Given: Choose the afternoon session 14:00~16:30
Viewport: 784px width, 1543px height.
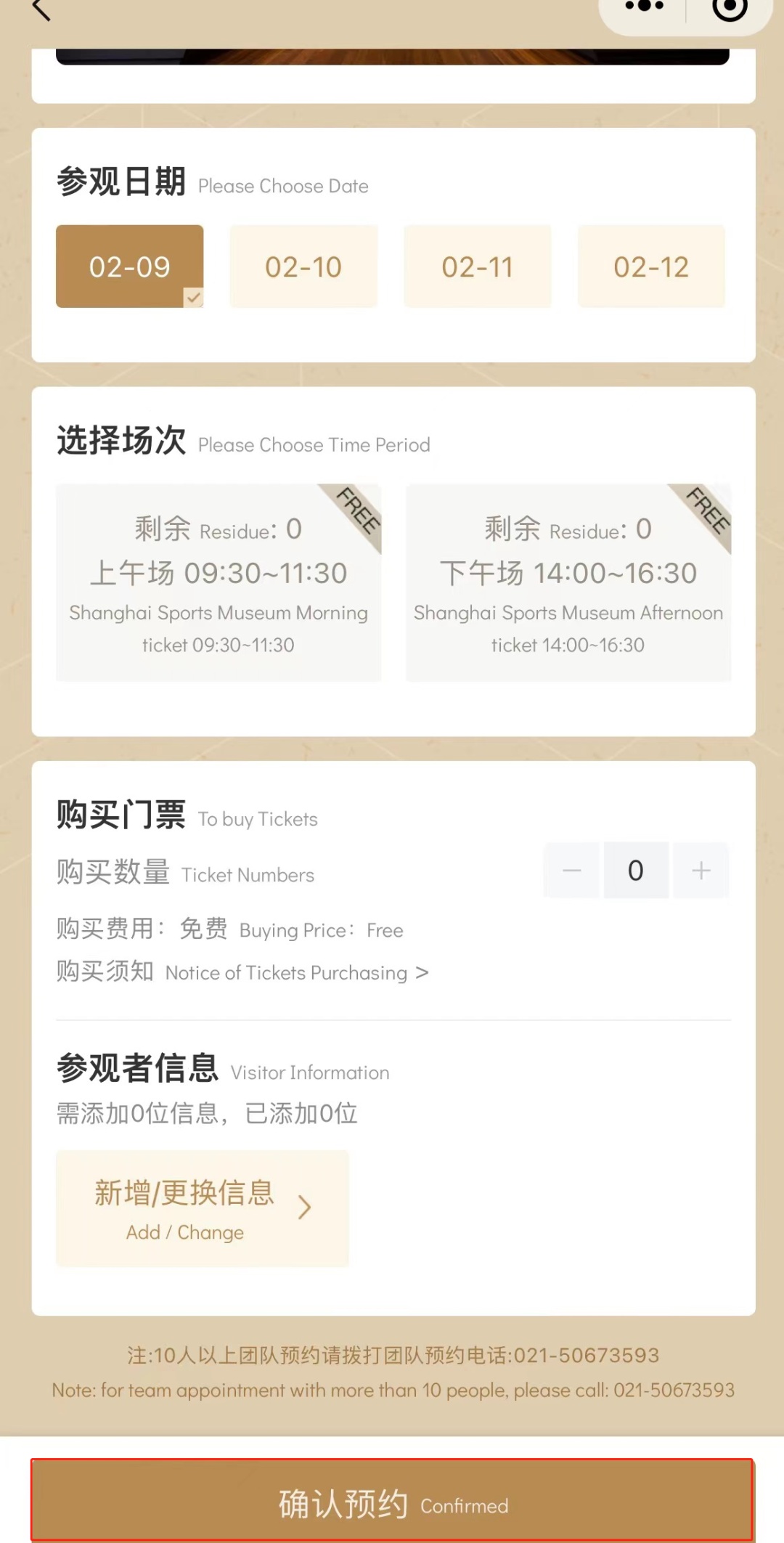Looking at the screenshot, I should point(568,582).
